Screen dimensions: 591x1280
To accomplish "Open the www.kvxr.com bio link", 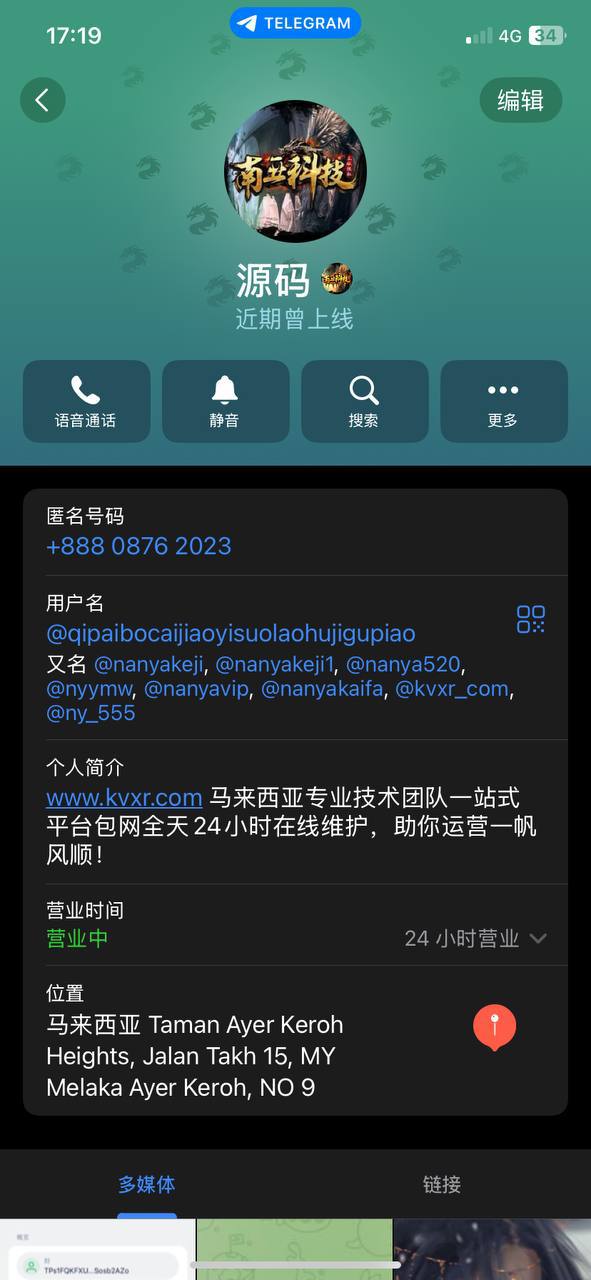I will [x=124, y=798].
